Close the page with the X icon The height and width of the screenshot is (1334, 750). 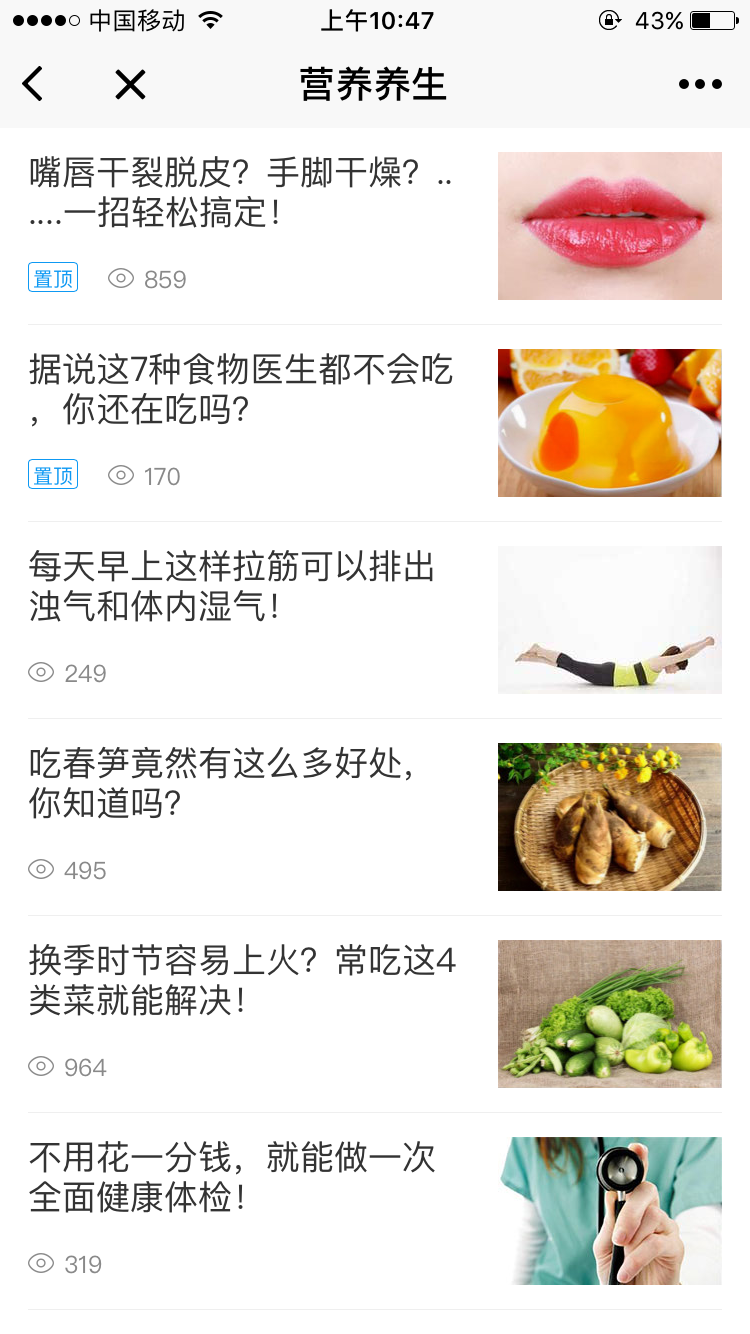pos(130,85)
